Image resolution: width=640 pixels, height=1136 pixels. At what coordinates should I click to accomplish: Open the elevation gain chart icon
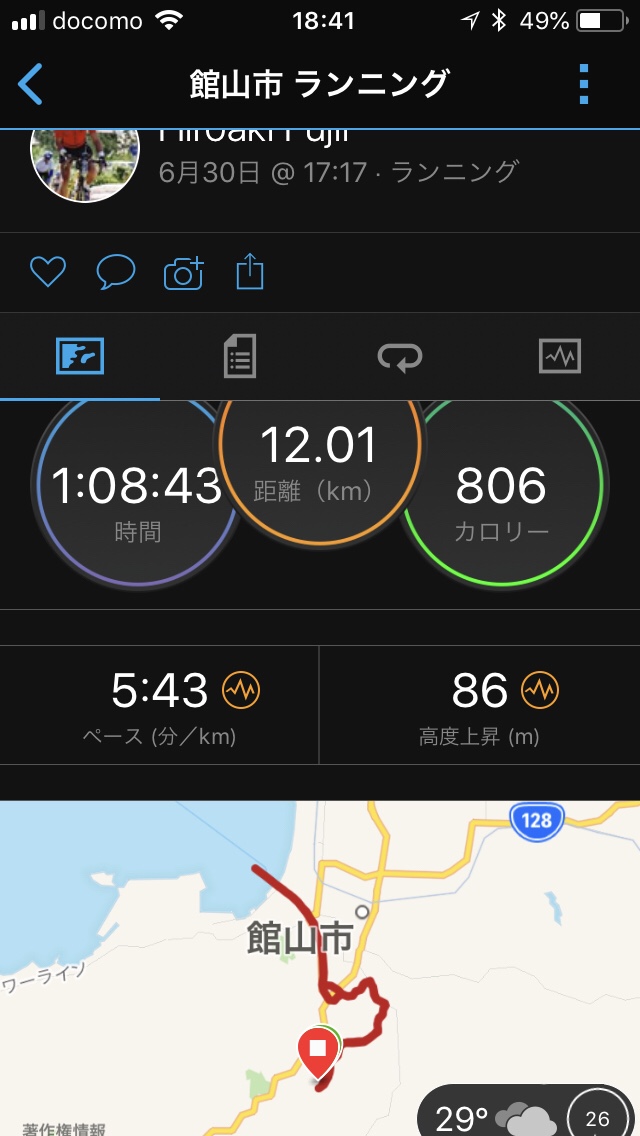click(540, 689)
